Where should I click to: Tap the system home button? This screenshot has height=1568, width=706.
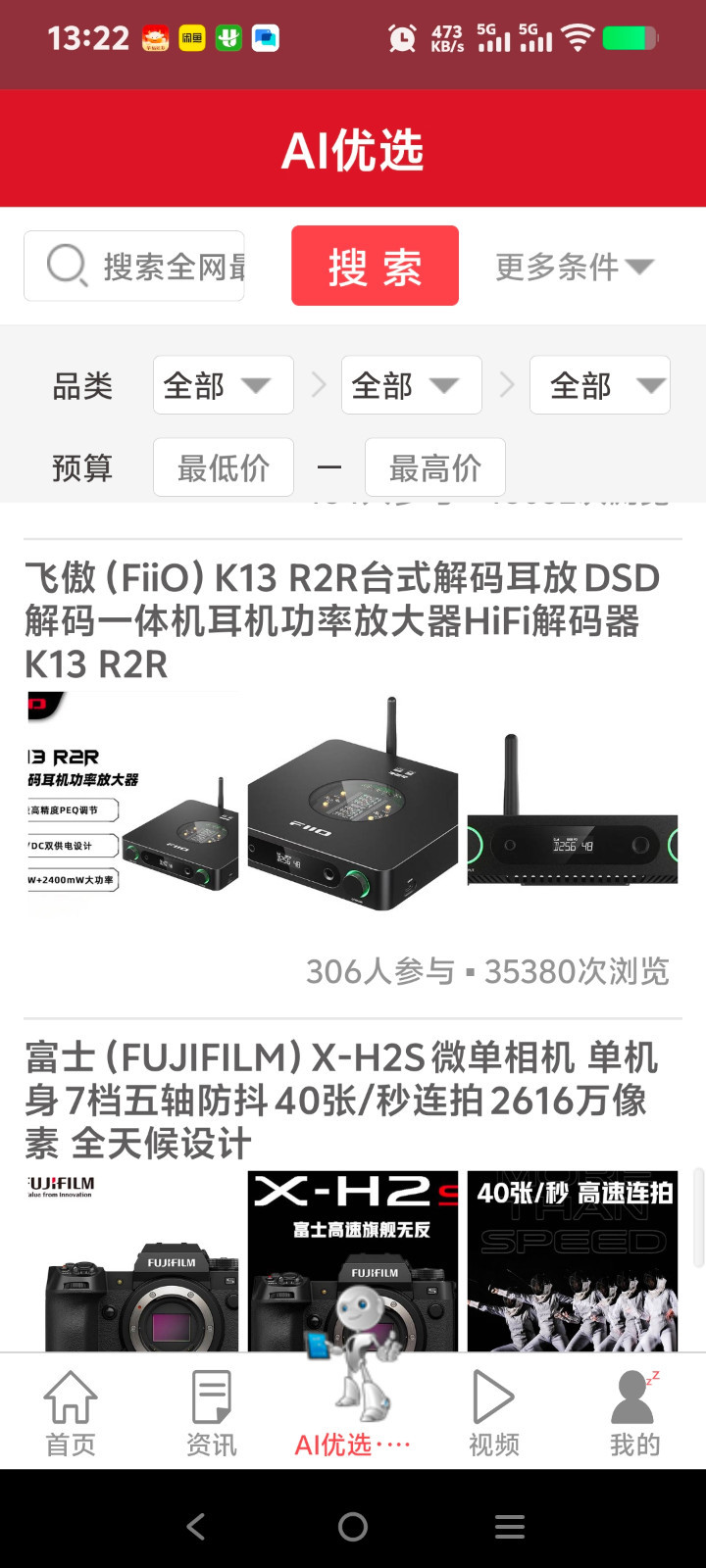tap(353, 1526)
